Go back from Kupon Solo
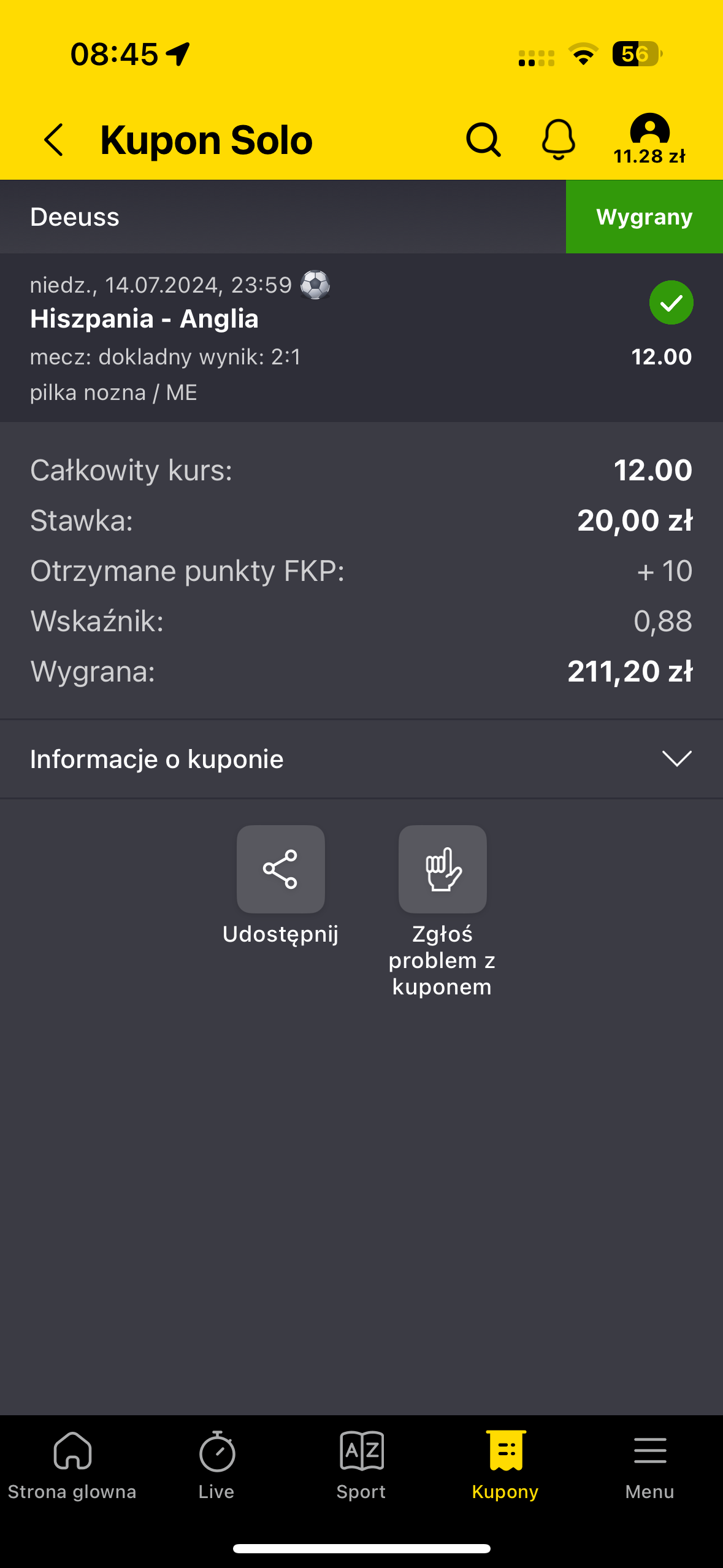Viewport: 723px width, 1568px height. [54, 140]
